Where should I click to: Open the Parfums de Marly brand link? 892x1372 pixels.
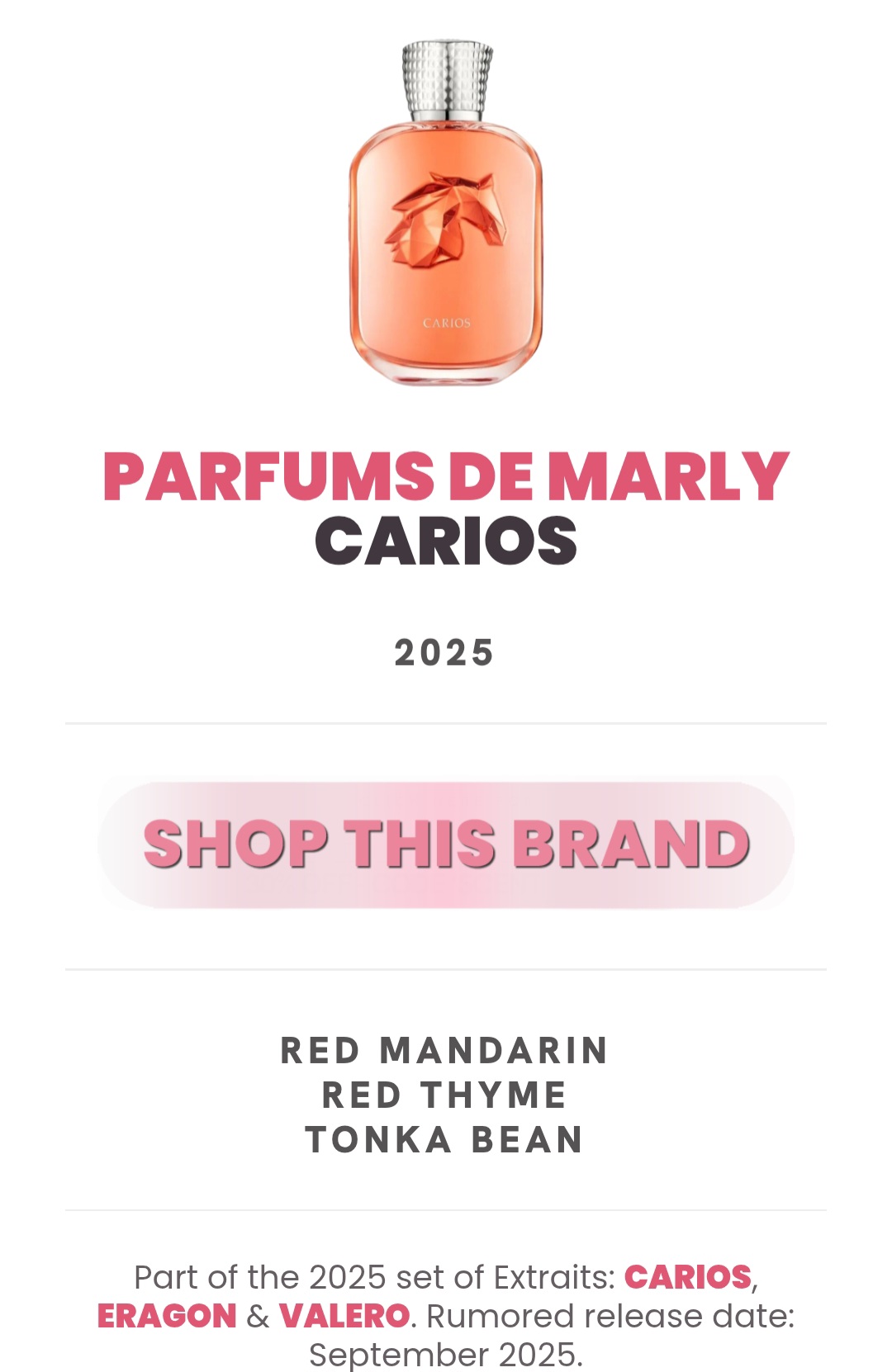[x=446, y=476]
